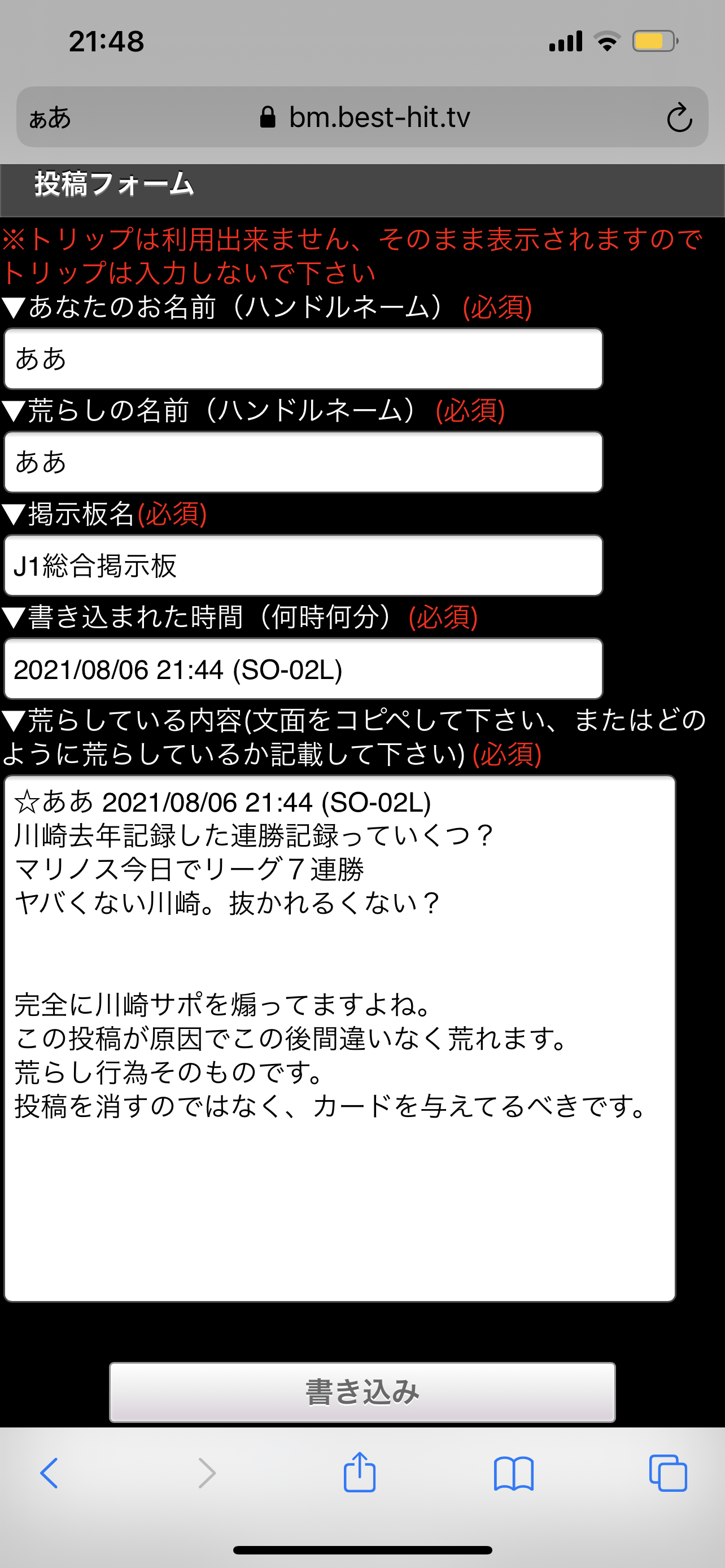Screen dimensions: 725x1568
Task: Edit the 書き込まれた時間 time field
Action: pos(303,669)
